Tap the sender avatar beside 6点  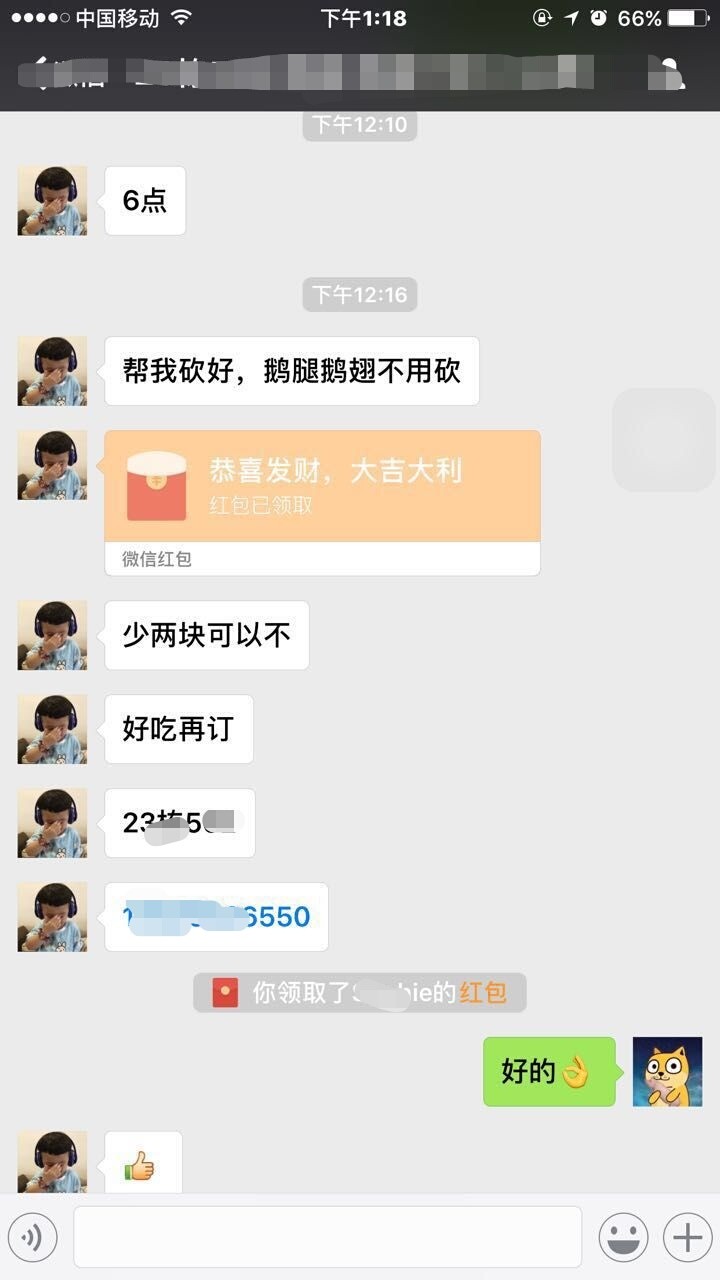coord(52,201)
